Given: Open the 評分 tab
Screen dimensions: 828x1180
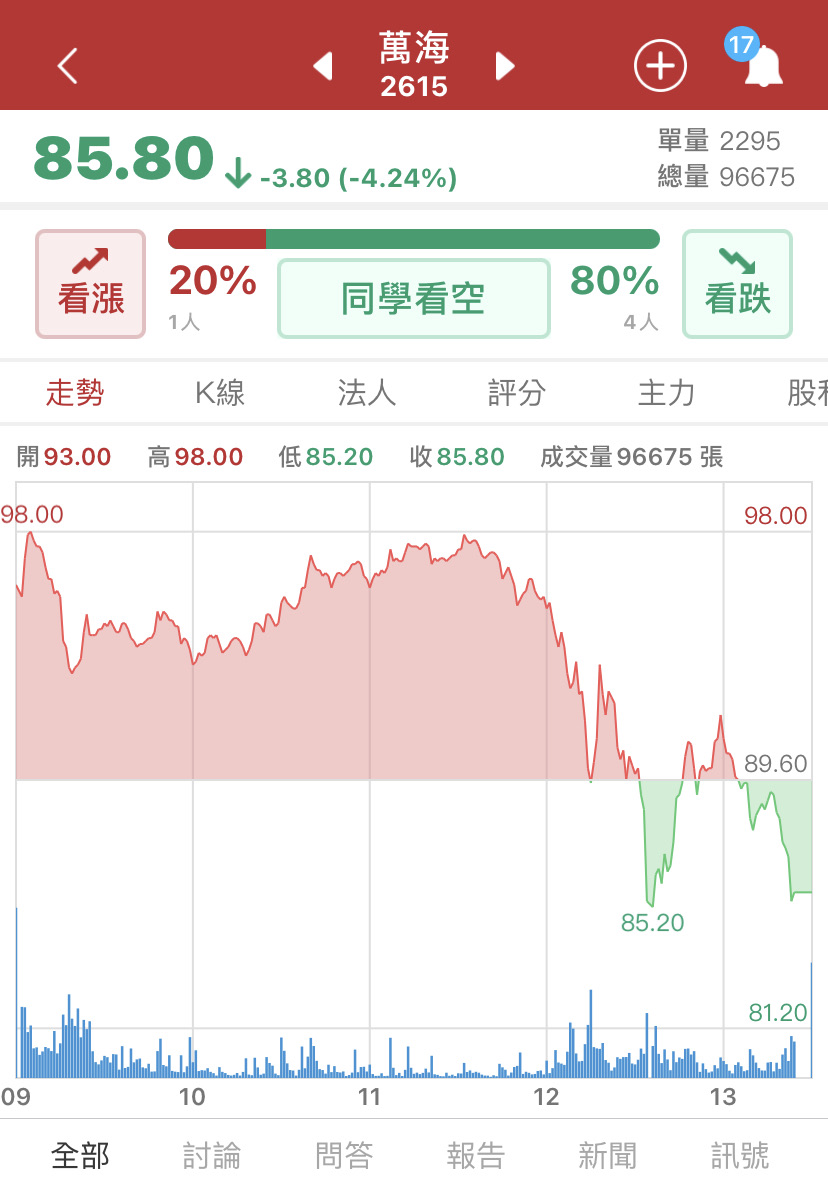Looking at the screenshot, I should click(516, 393).
